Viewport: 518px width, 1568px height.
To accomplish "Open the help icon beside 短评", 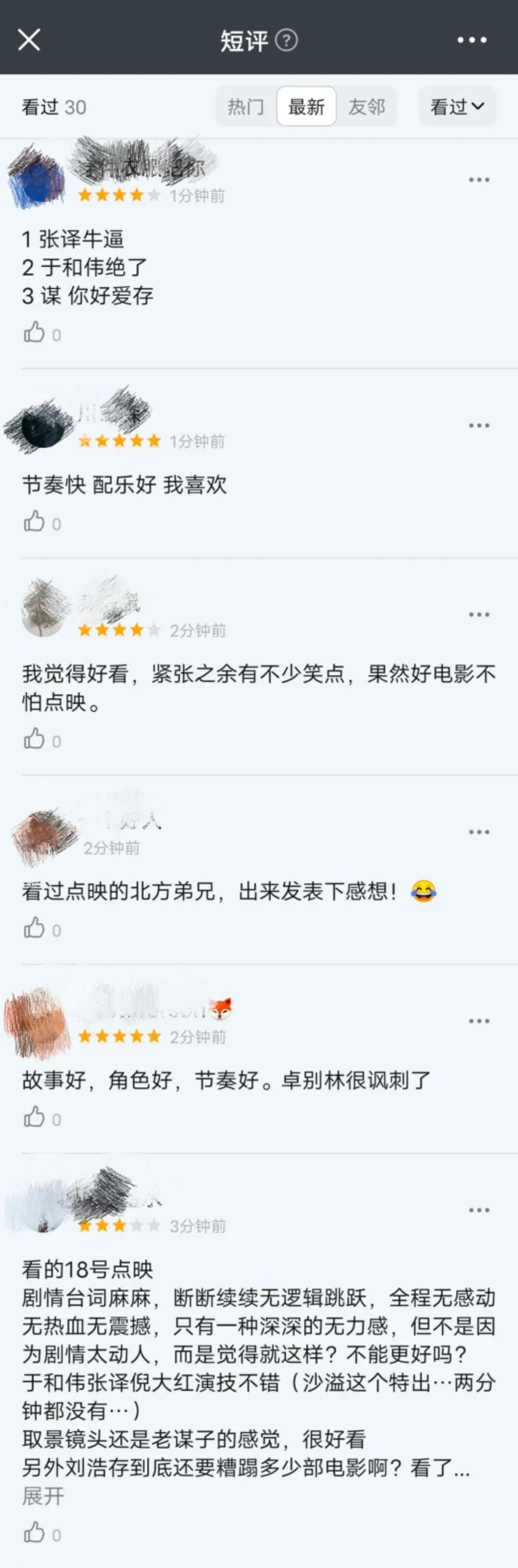I will (x=286, y=40).
